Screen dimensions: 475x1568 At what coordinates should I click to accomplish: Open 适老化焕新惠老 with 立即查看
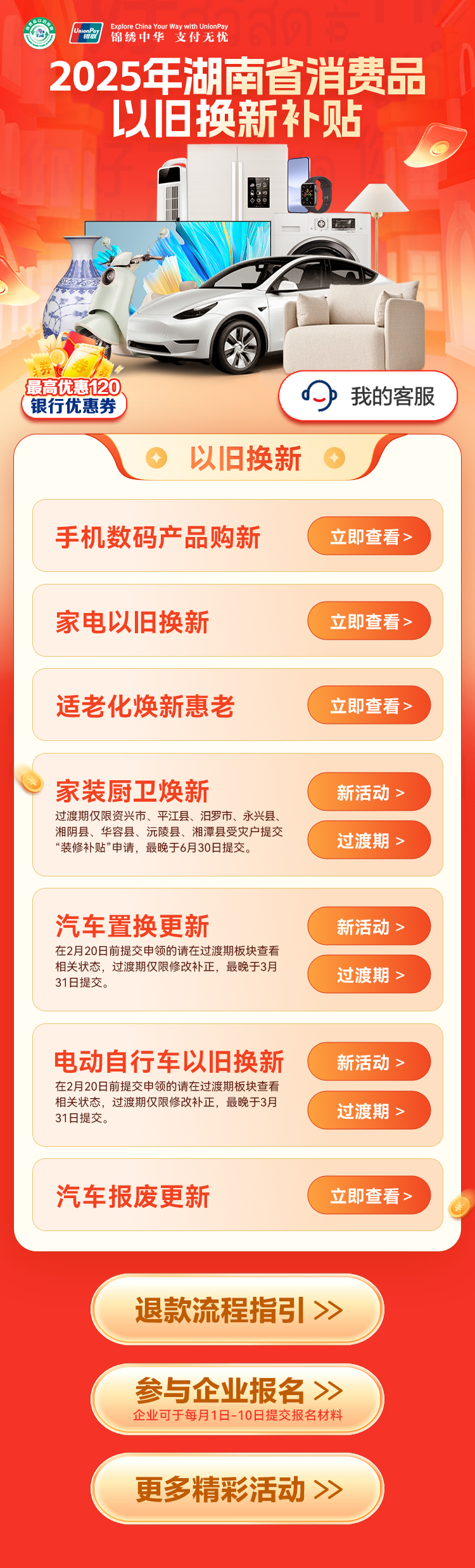pyautogui.click(x=369, y=705)
